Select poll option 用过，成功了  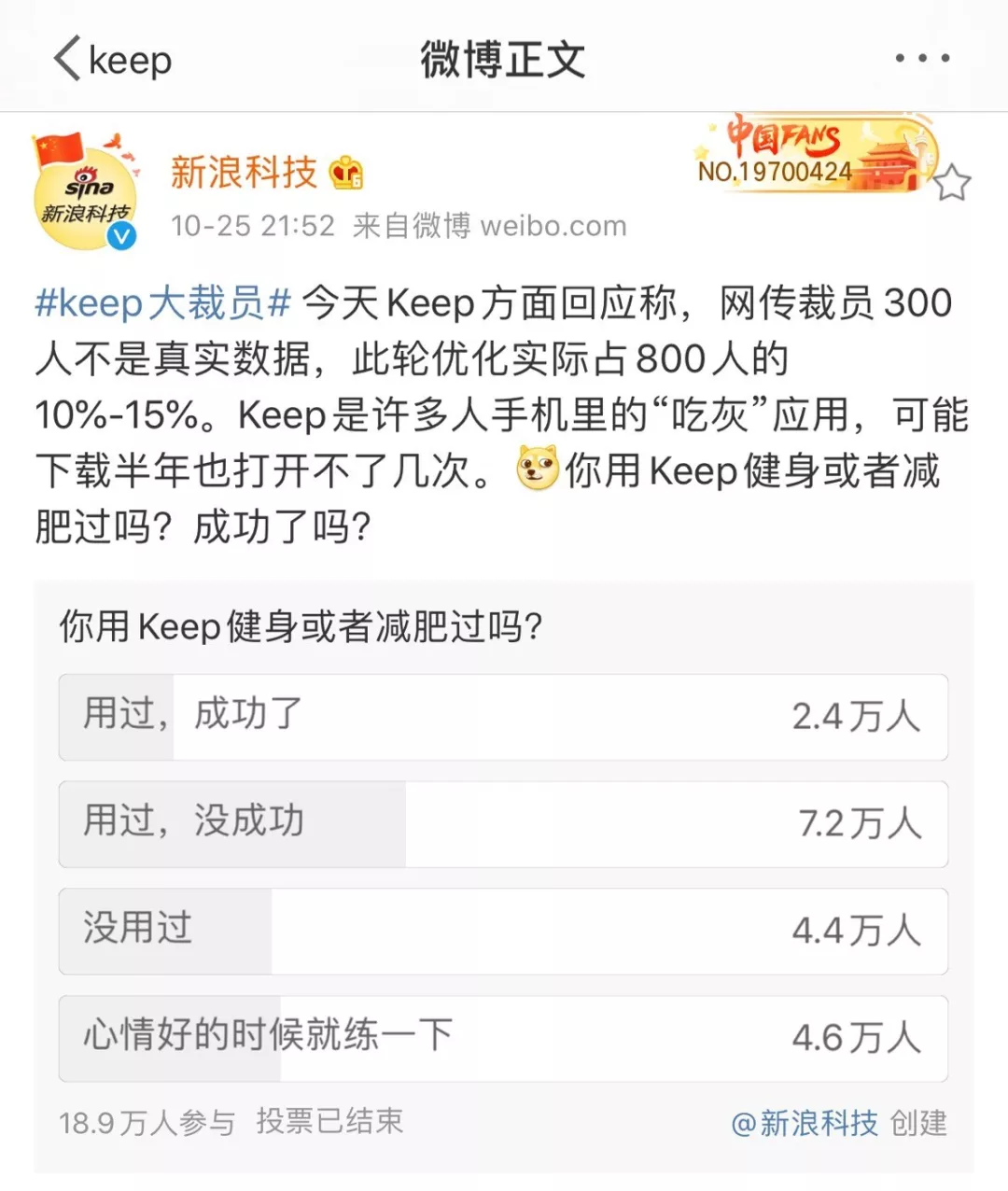[503, 717]
